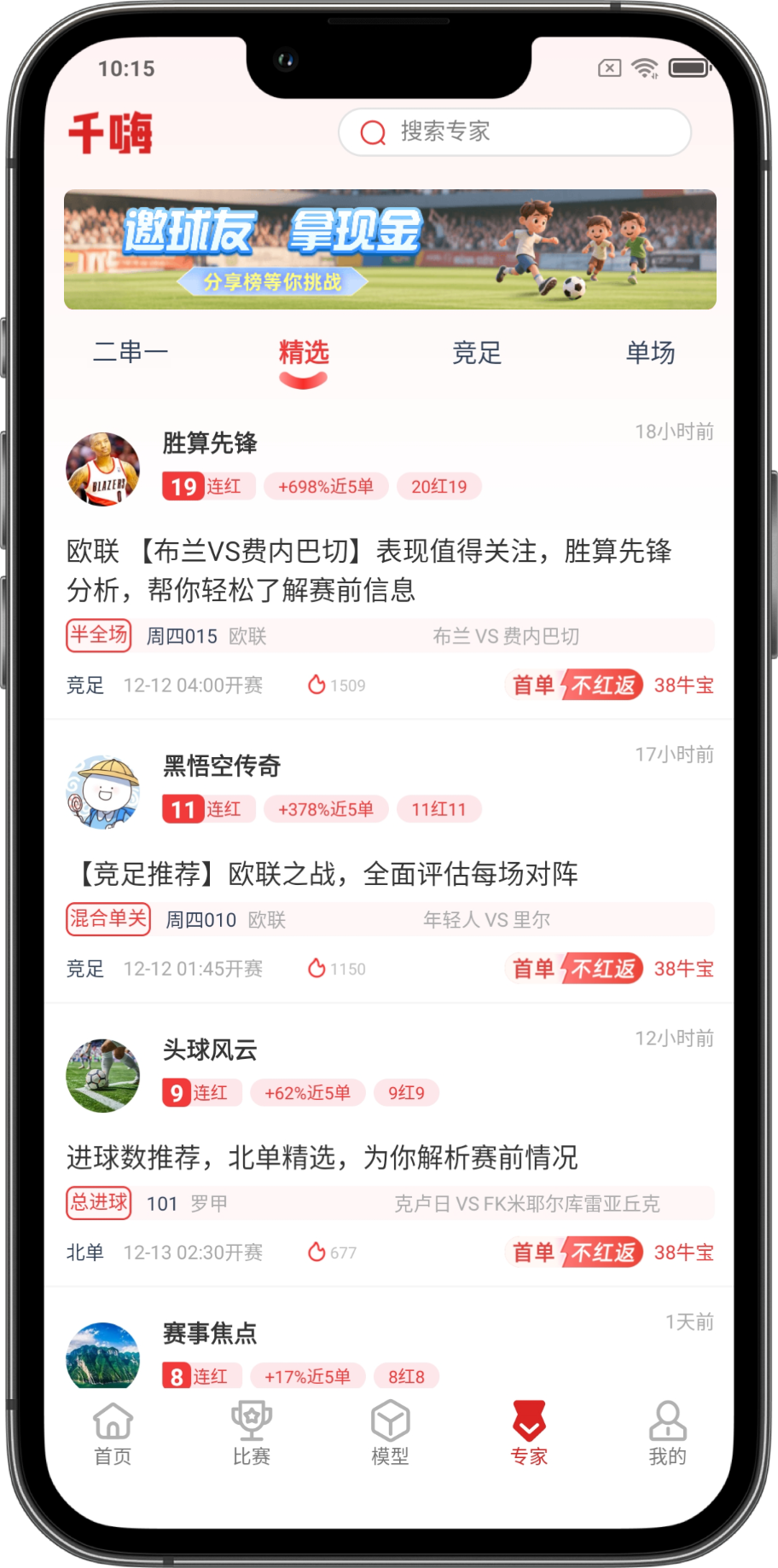This screenshot has width=778, height=1568.
Task: Switch to the 比赛 bottom tab
Action: click(x=252, y=1434)
